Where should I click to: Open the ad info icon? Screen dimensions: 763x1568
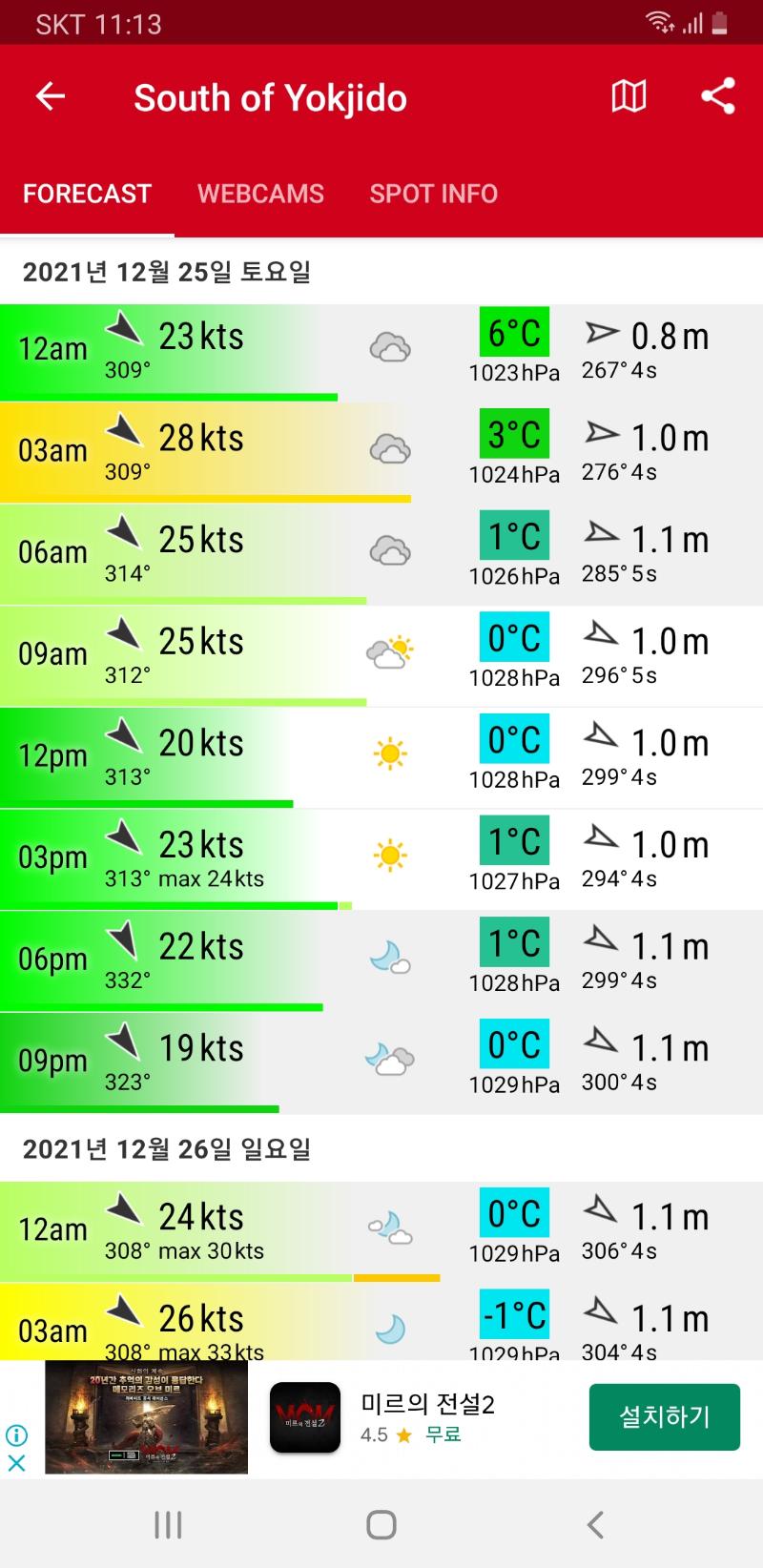tap(16, 1434)
